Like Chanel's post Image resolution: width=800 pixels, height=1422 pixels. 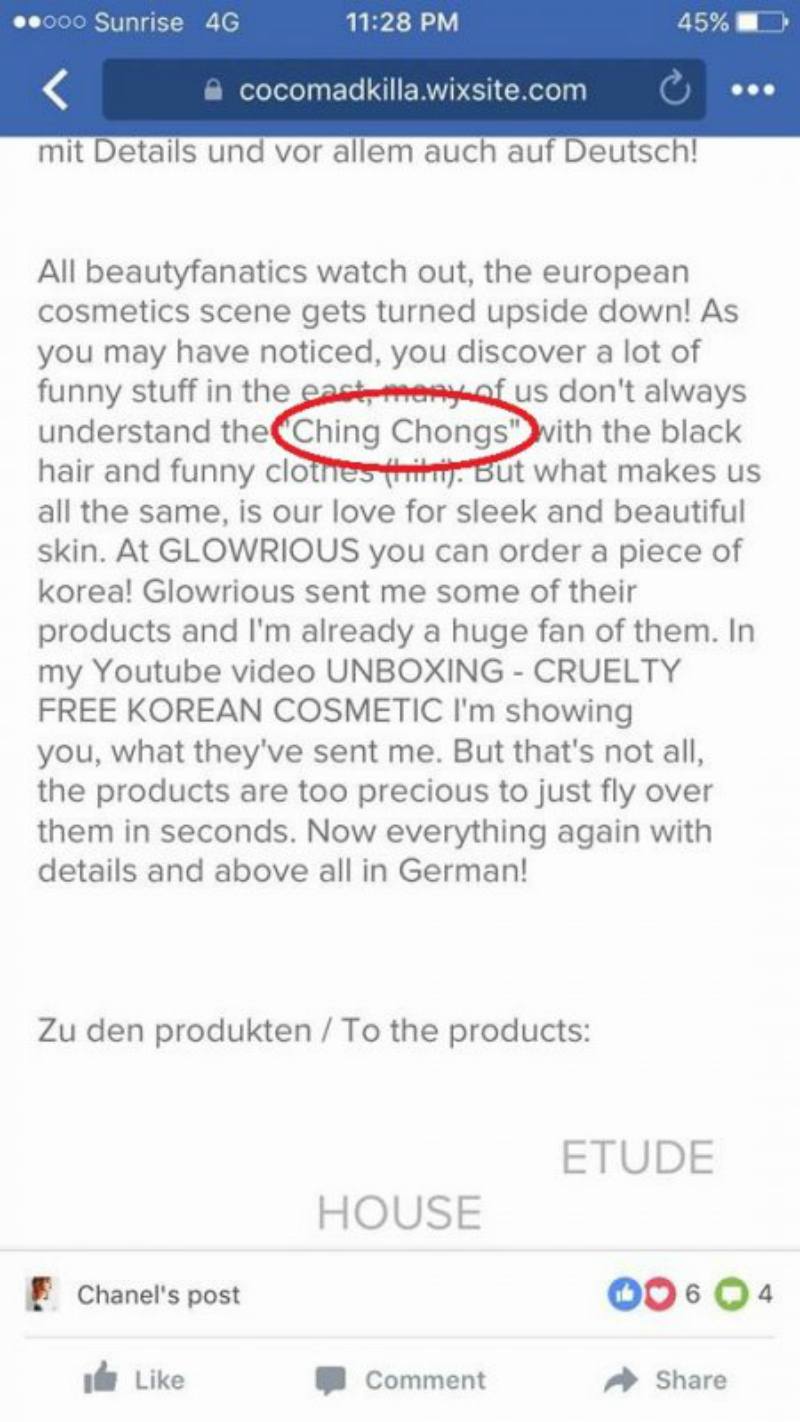[x=135, y=1380]
